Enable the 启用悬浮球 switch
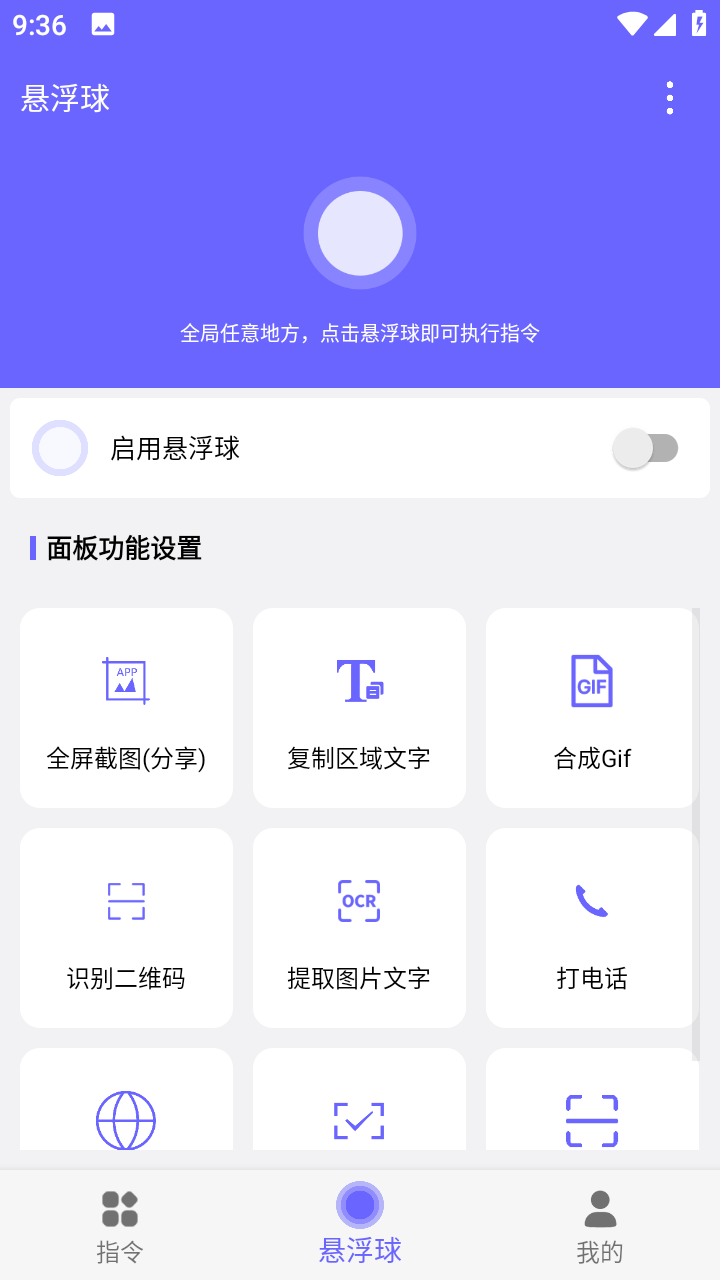This screenshot has width=720, height=1280. pyautogui.click(x=646, y=448)
